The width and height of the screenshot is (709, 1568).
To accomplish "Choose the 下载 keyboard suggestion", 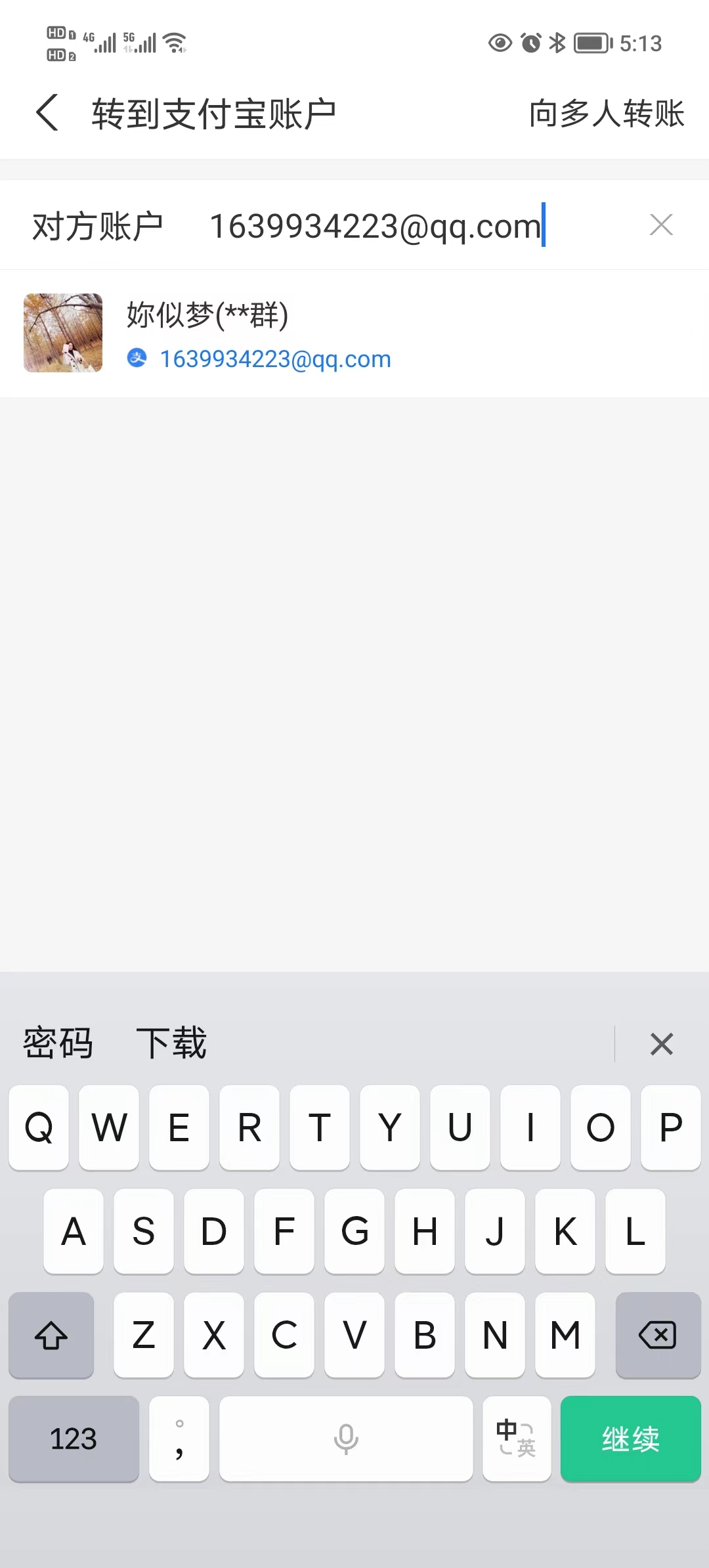I will click(171, 1043).
